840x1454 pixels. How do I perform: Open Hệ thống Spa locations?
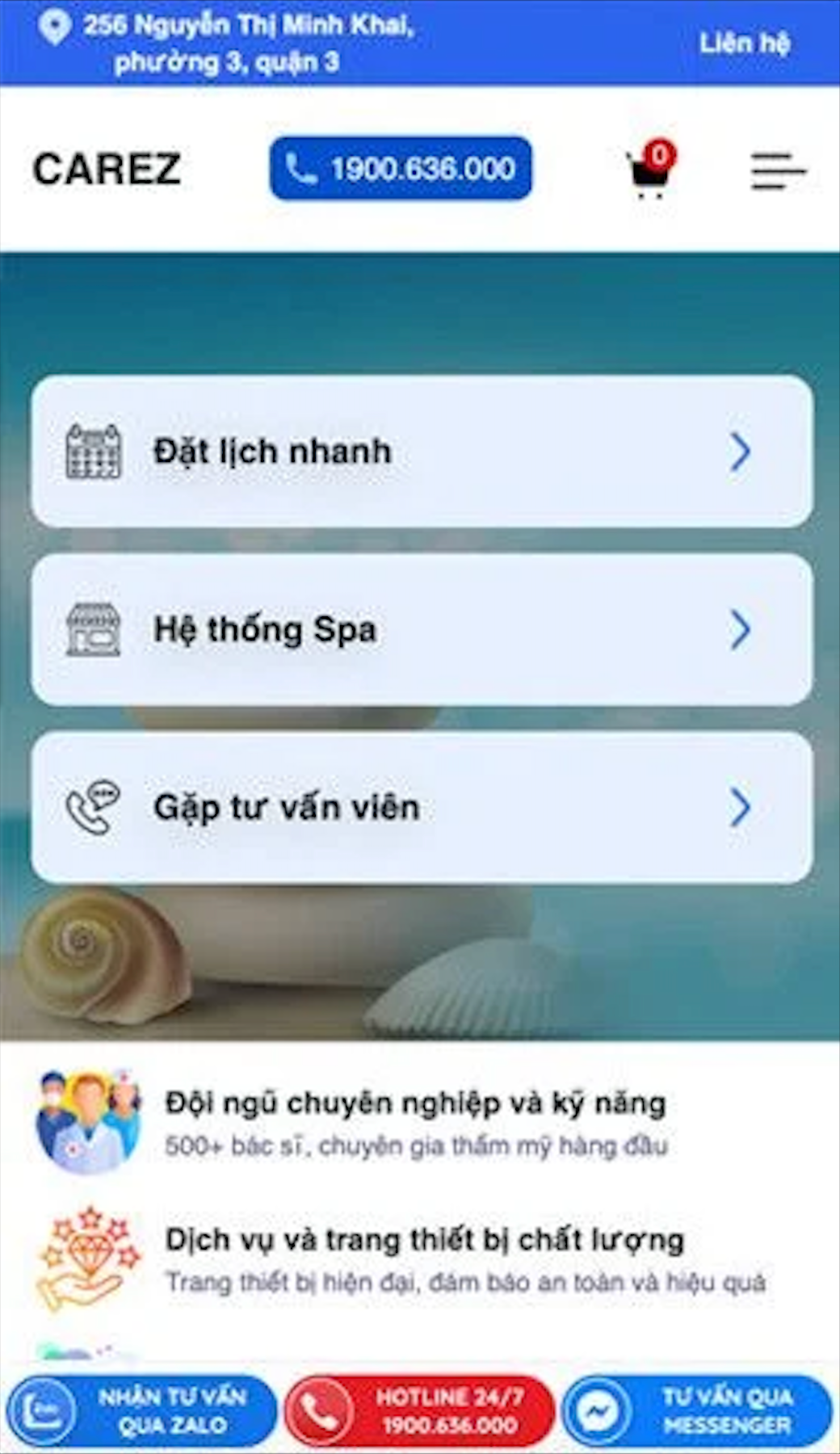[422, 629]
